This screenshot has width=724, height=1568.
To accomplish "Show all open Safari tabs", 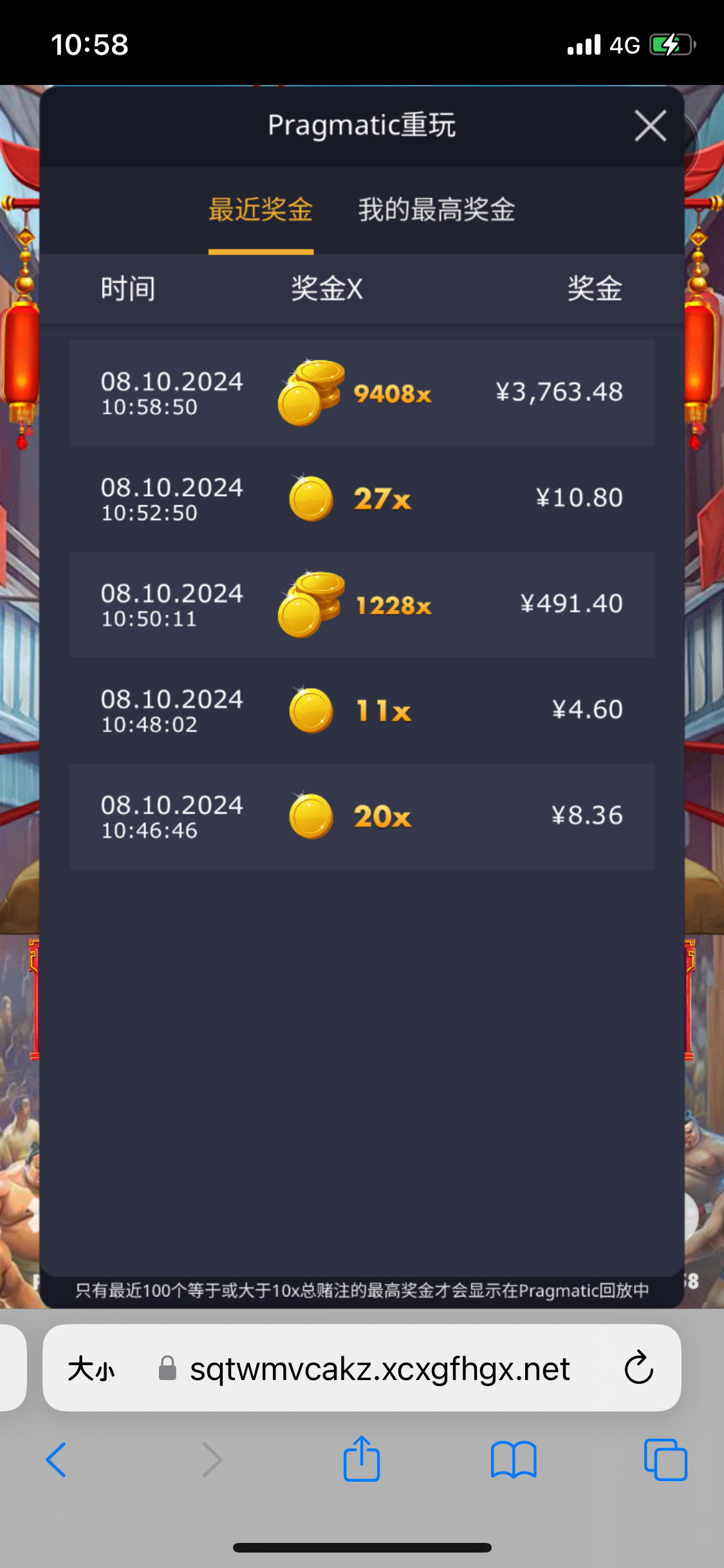I will coord(665,1459).
